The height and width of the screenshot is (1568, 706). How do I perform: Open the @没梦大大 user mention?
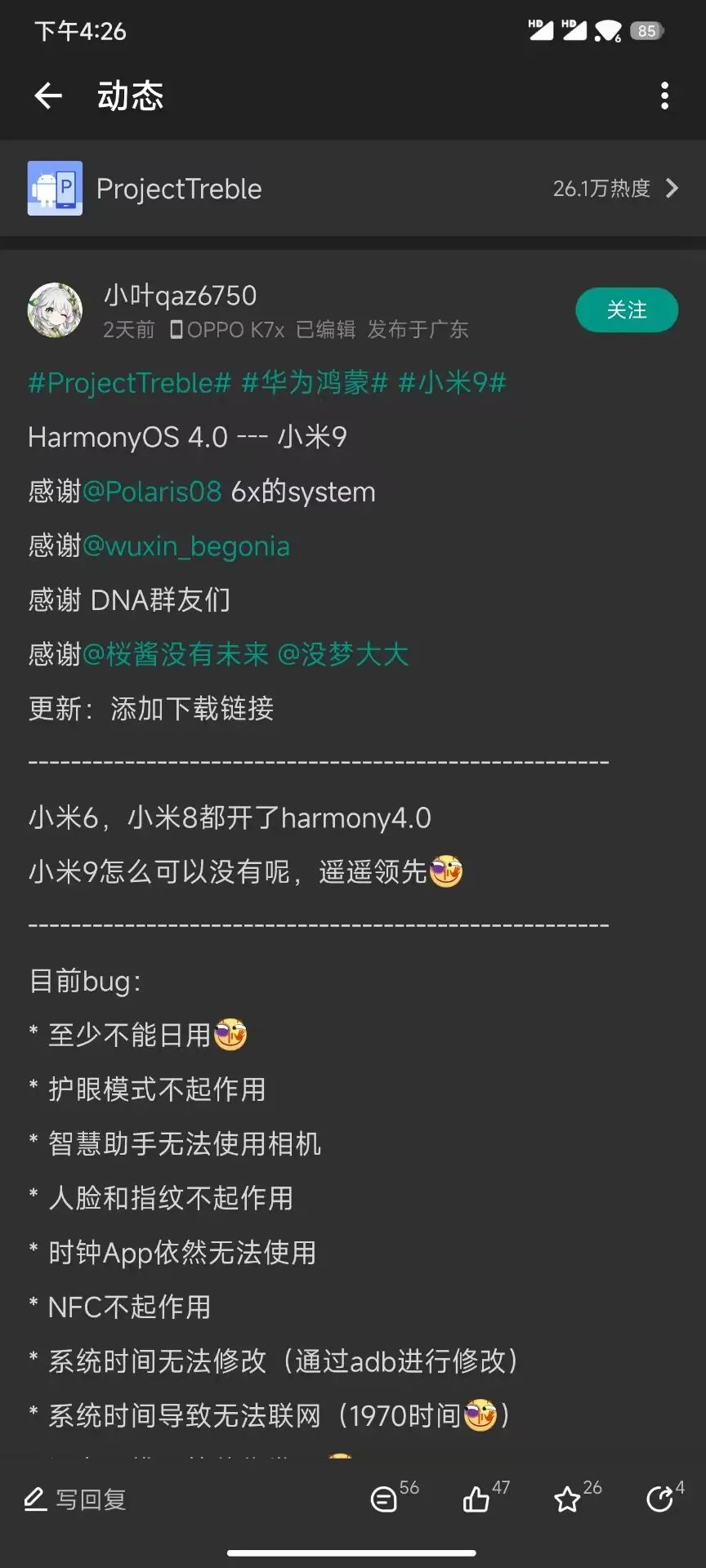click(x=343, y=654)
